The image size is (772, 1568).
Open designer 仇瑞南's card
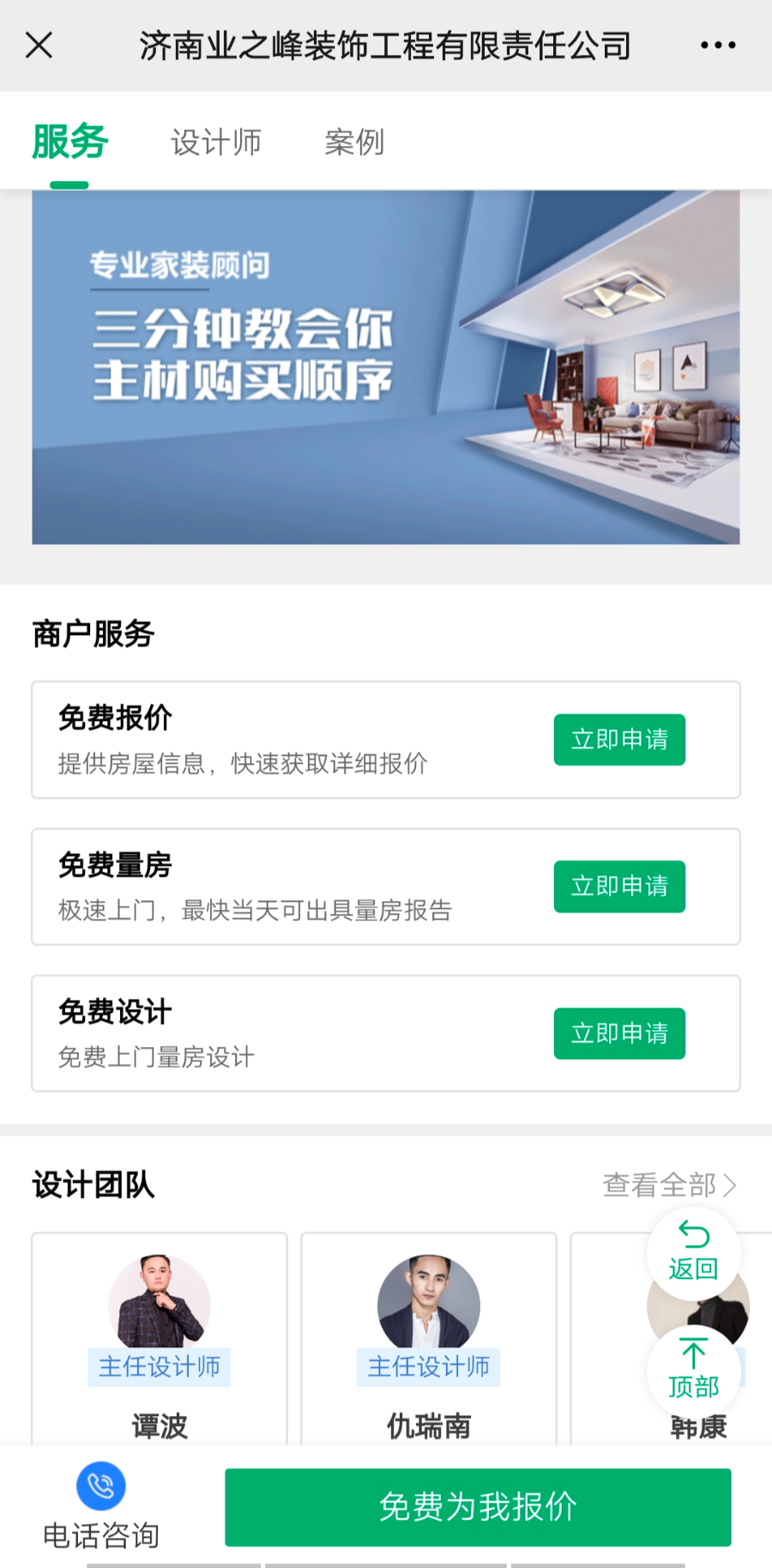tap(429, 1339)
